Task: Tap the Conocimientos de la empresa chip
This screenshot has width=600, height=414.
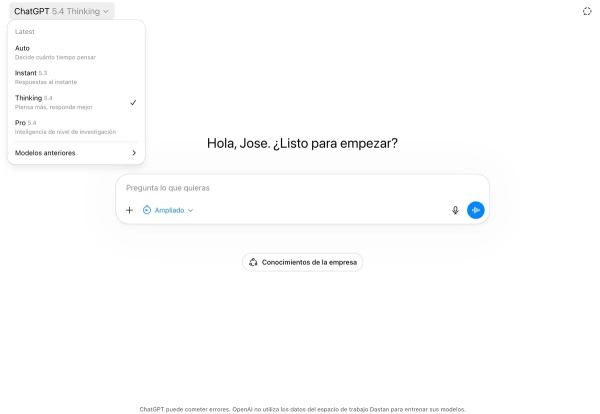Action: coord(302,262)
